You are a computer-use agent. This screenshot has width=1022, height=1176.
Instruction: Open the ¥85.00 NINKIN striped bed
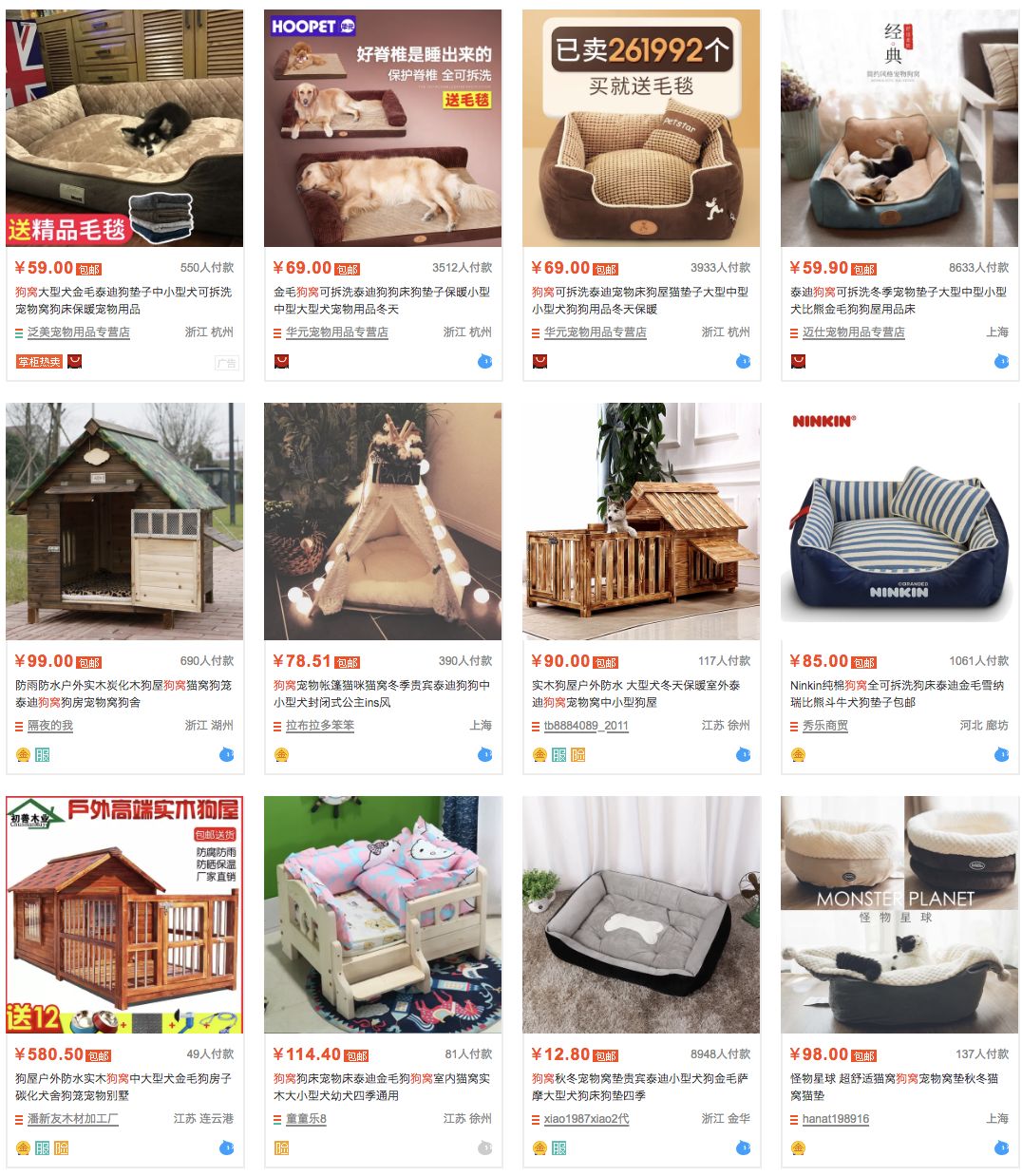pos(899,522)
